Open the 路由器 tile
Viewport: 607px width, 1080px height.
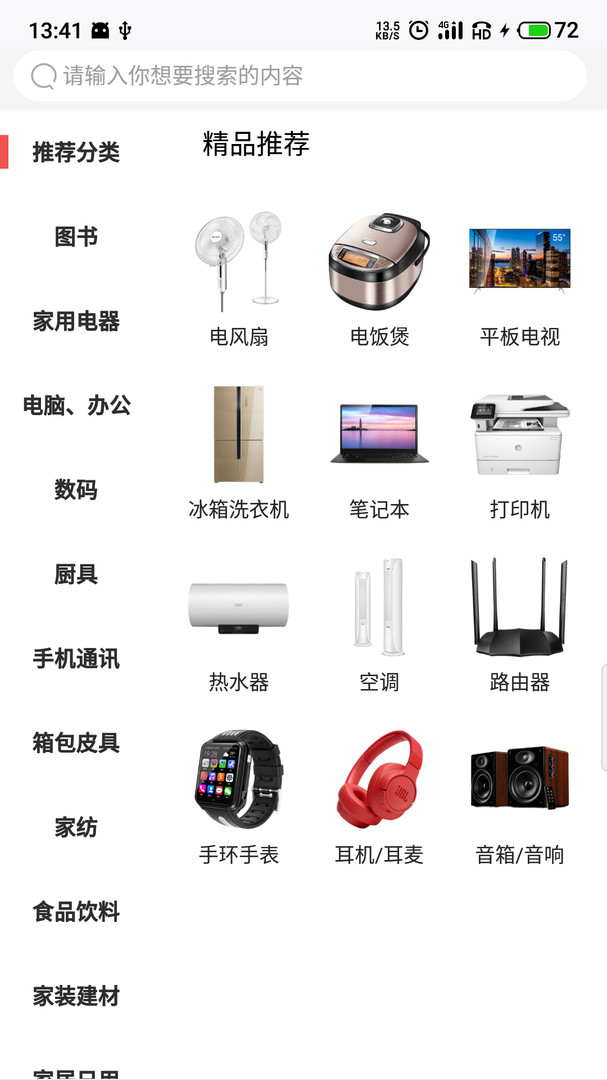coord(519,623)
